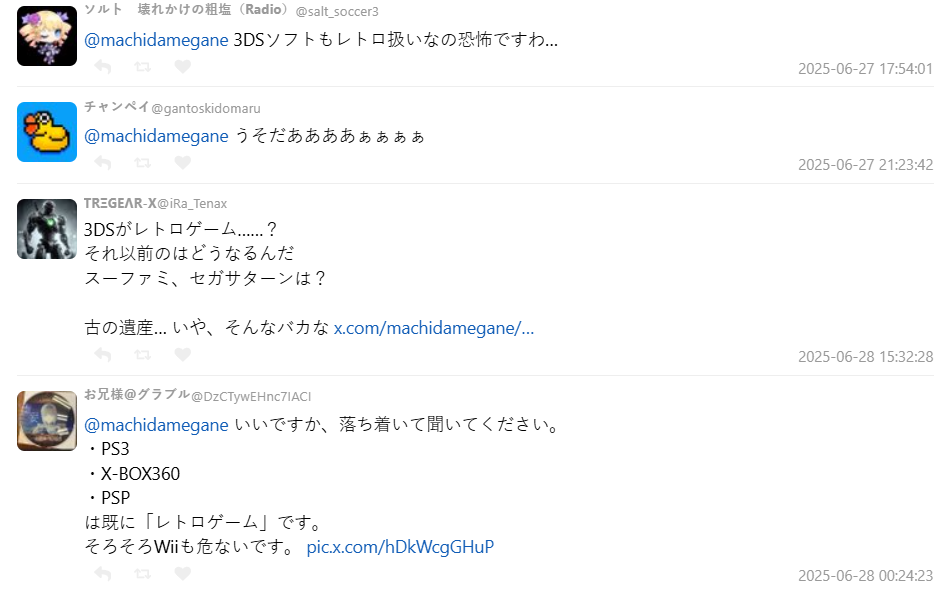This screenshot has height=589, width=940.
Task: Reply to DzCTywEHnc7IACI's tweet
Action: tap(102, 573)
